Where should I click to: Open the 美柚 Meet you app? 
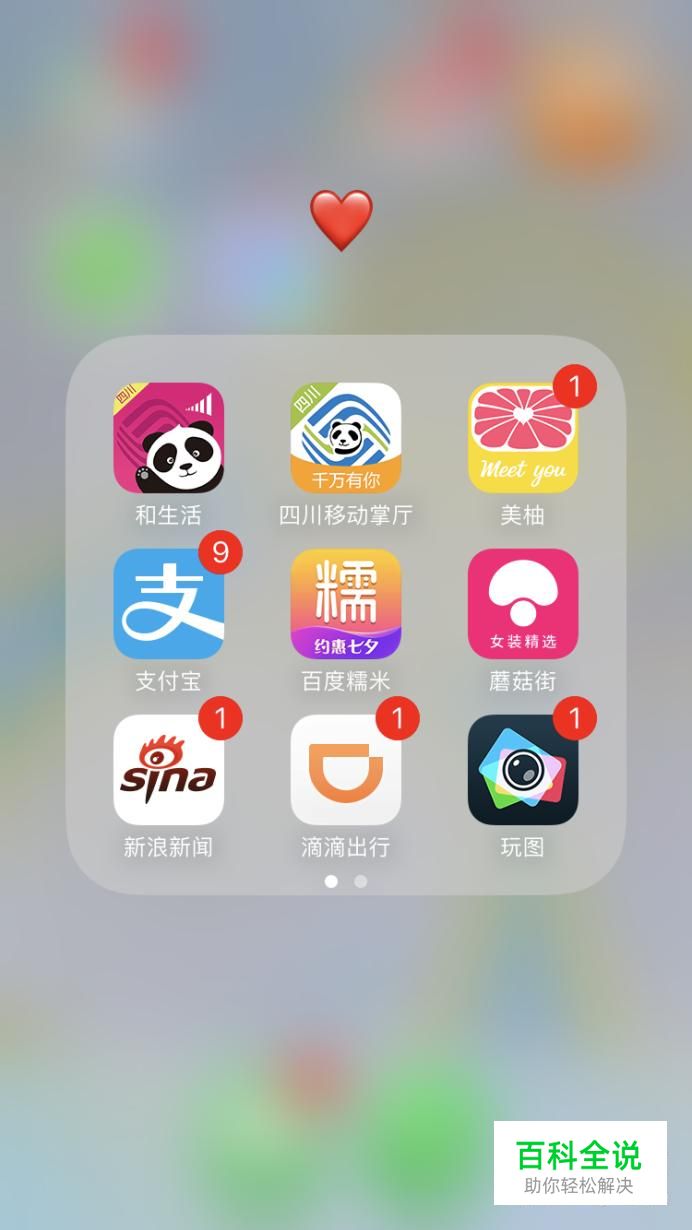point(523,438)
